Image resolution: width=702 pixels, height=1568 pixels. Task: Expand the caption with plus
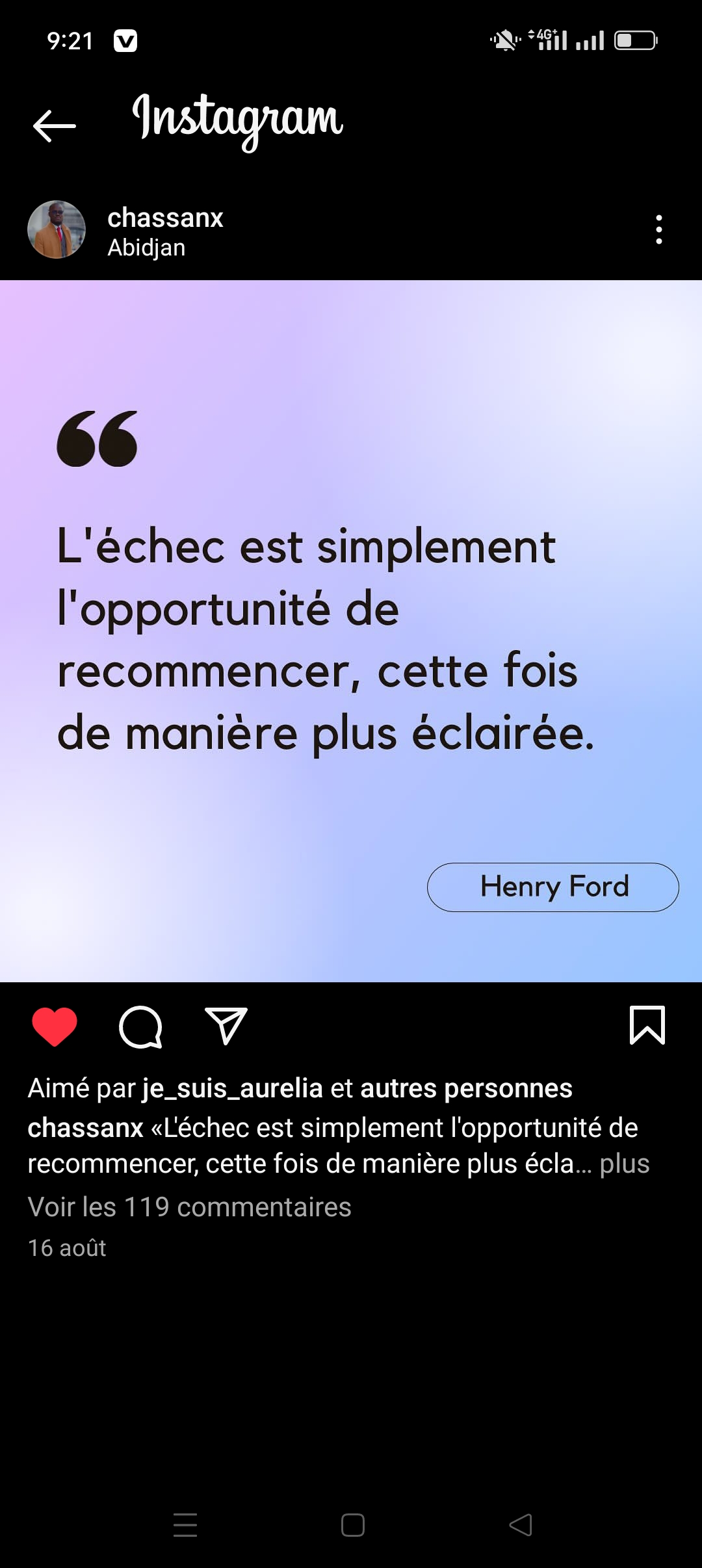click(624, 1164)
